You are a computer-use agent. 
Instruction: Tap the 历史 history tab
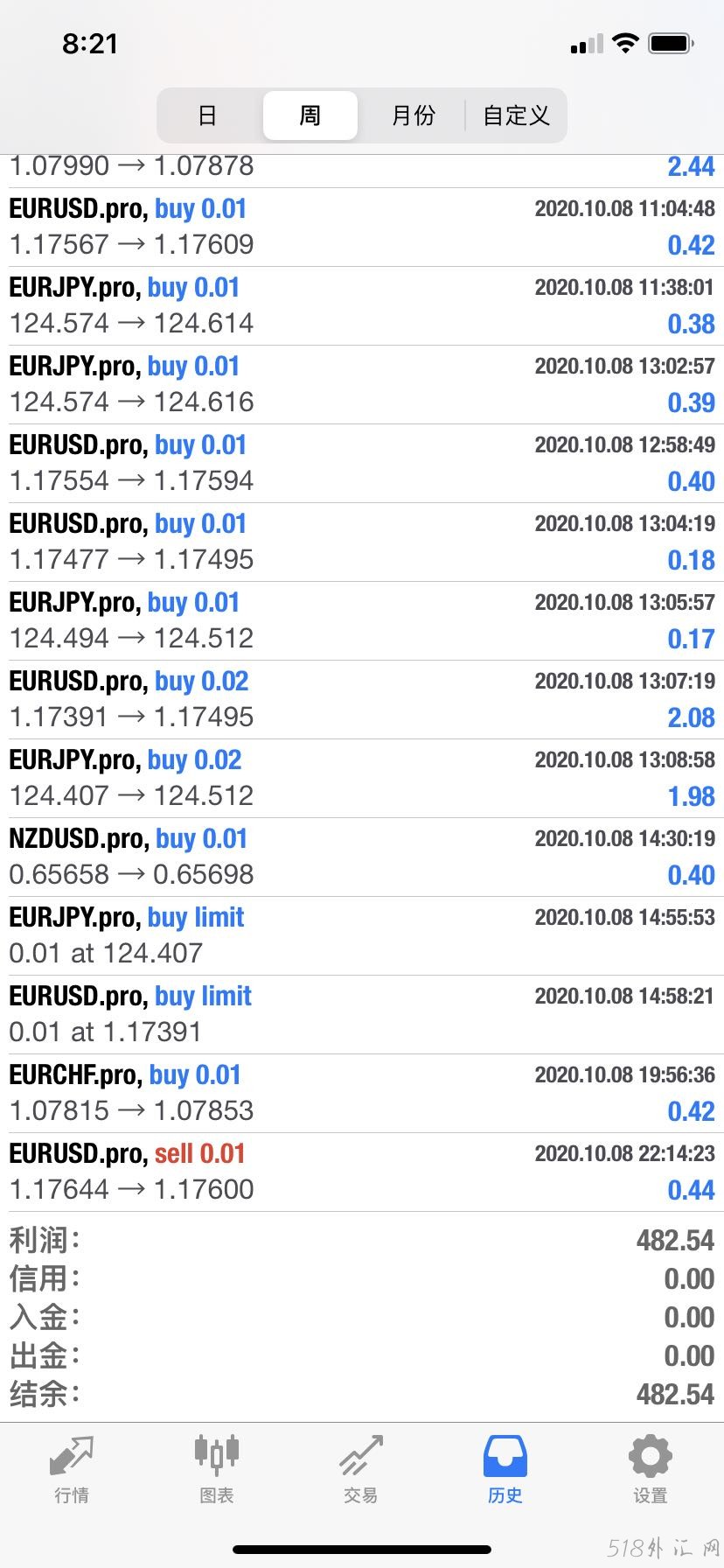[x=505, y=1469]
